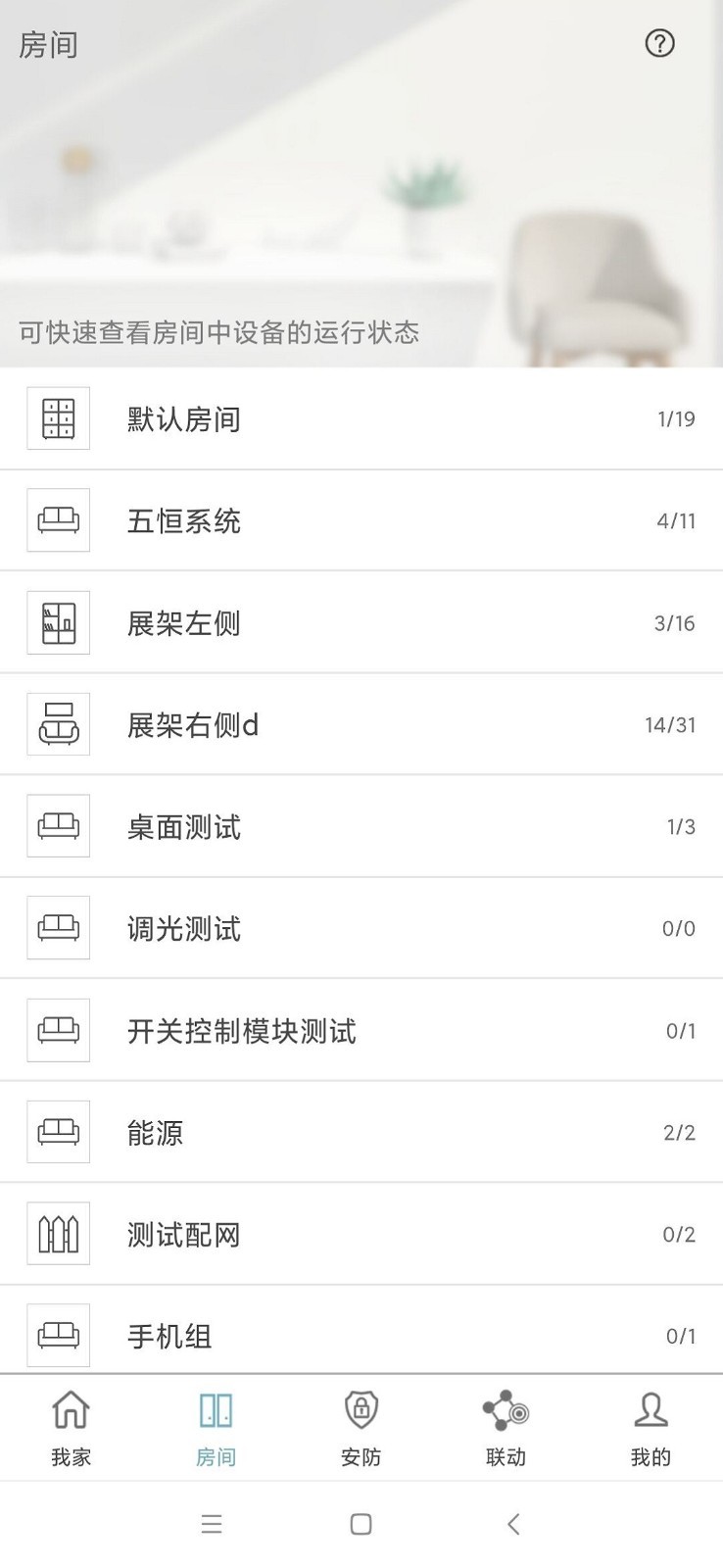Go to the 联动 tab

(x=506, y=1428)
